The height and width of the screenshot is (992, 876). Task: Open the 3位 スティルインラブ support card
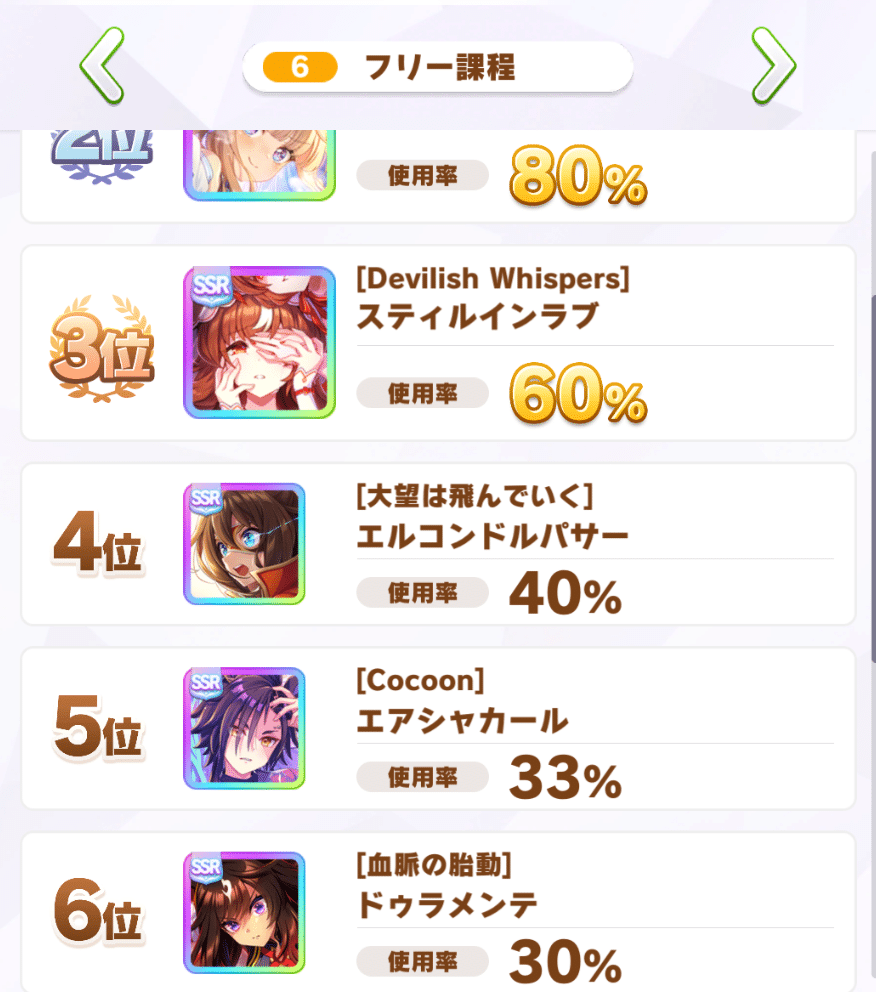259,342
